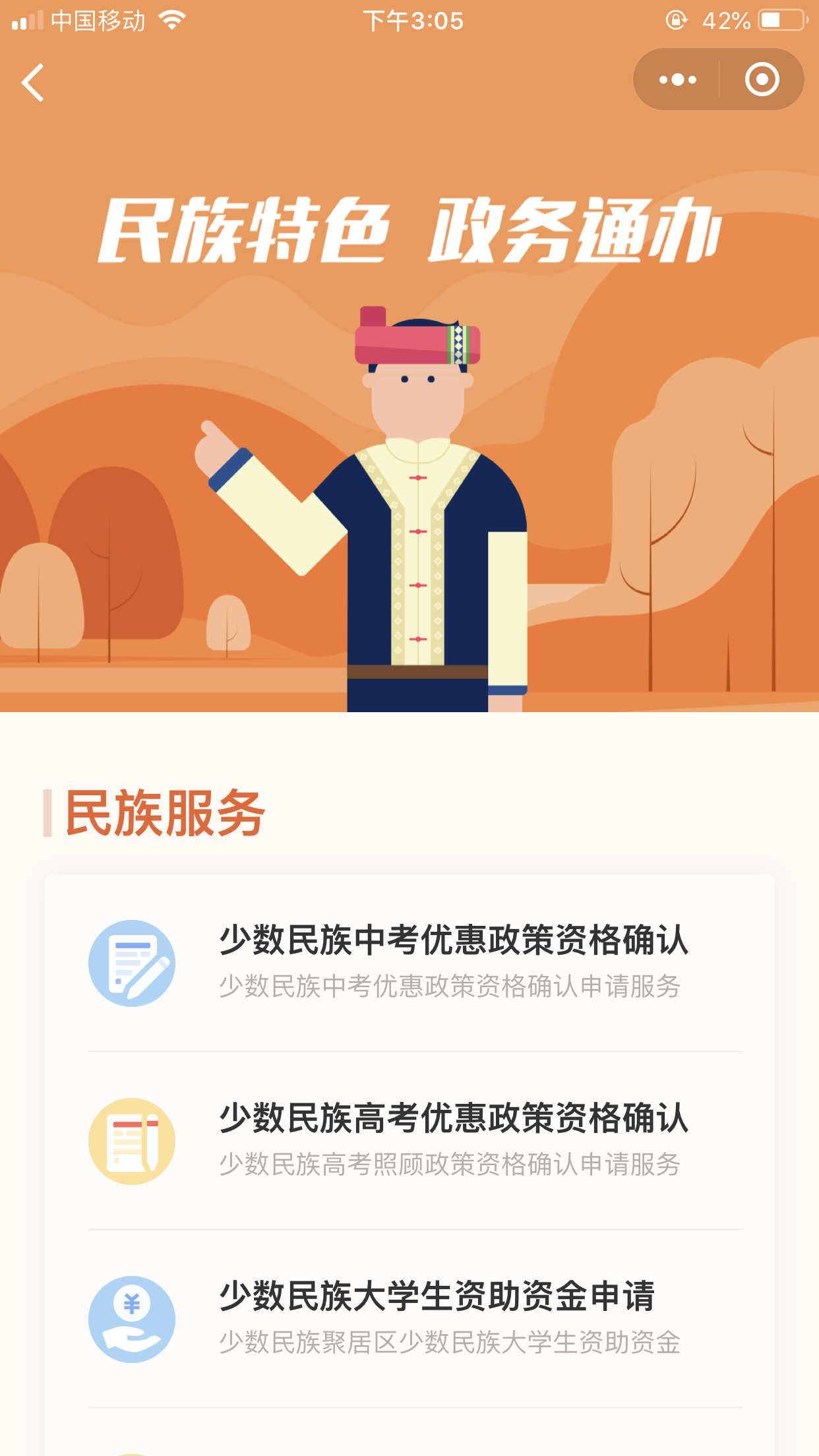Close the mini program with the circle button
Screen dimensions: 819x1456
tap(762, 80)
